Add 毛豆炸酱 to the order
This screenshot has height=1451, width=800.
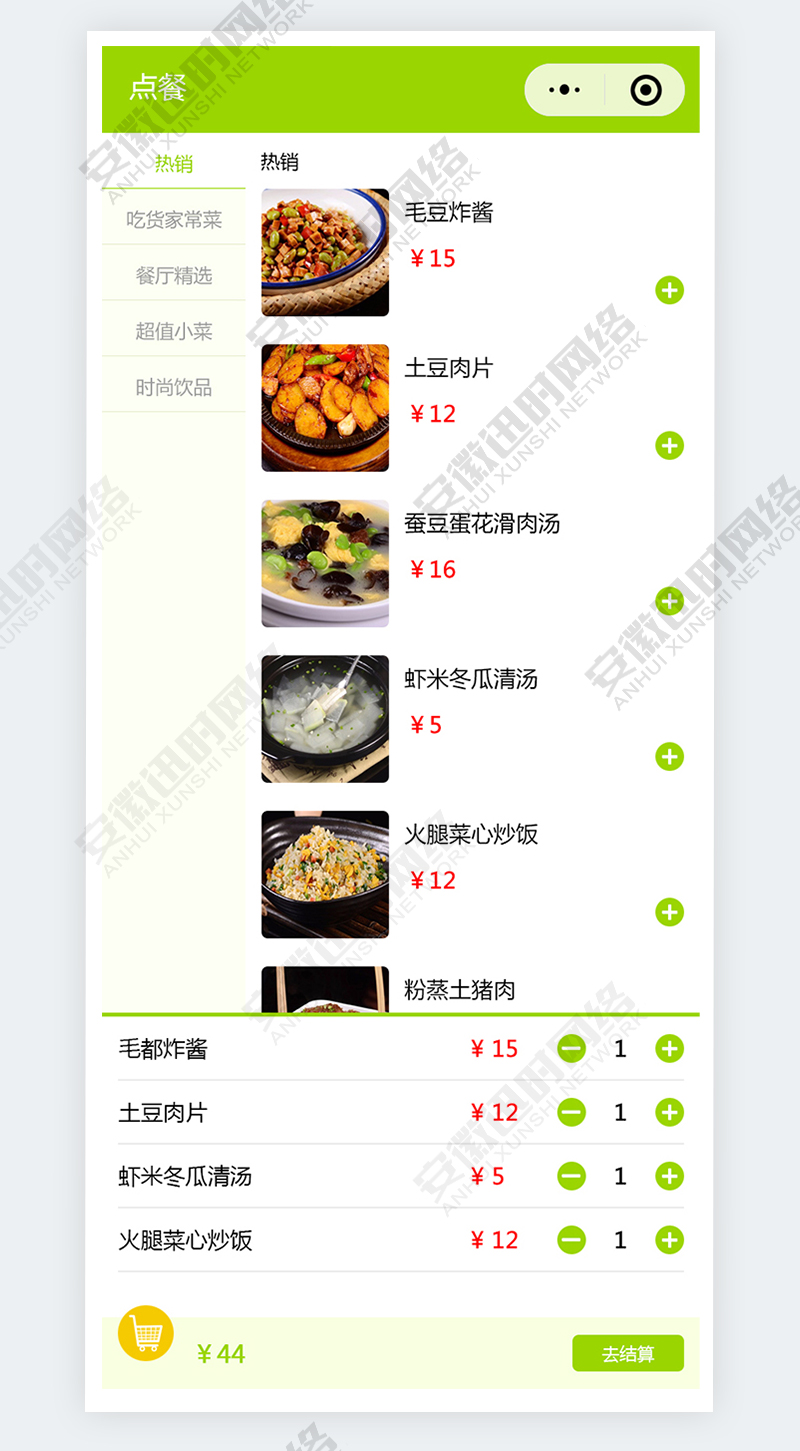(669, 290)
